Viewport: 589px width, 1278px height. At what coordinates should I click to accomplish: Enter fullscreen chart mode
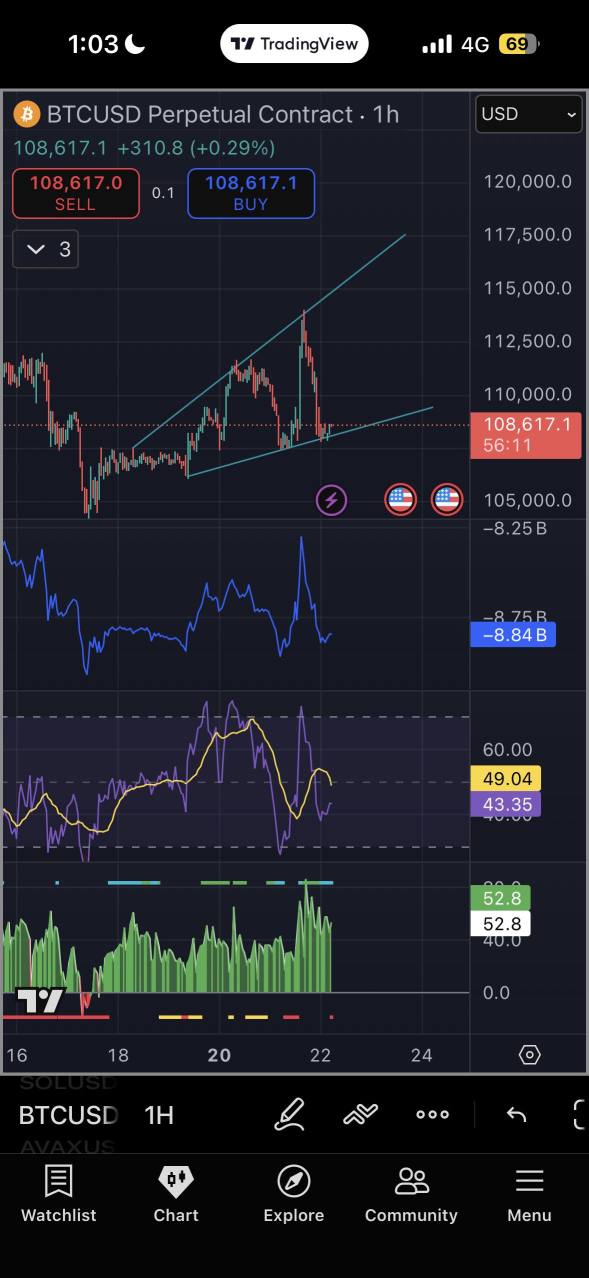point(579,1114)
